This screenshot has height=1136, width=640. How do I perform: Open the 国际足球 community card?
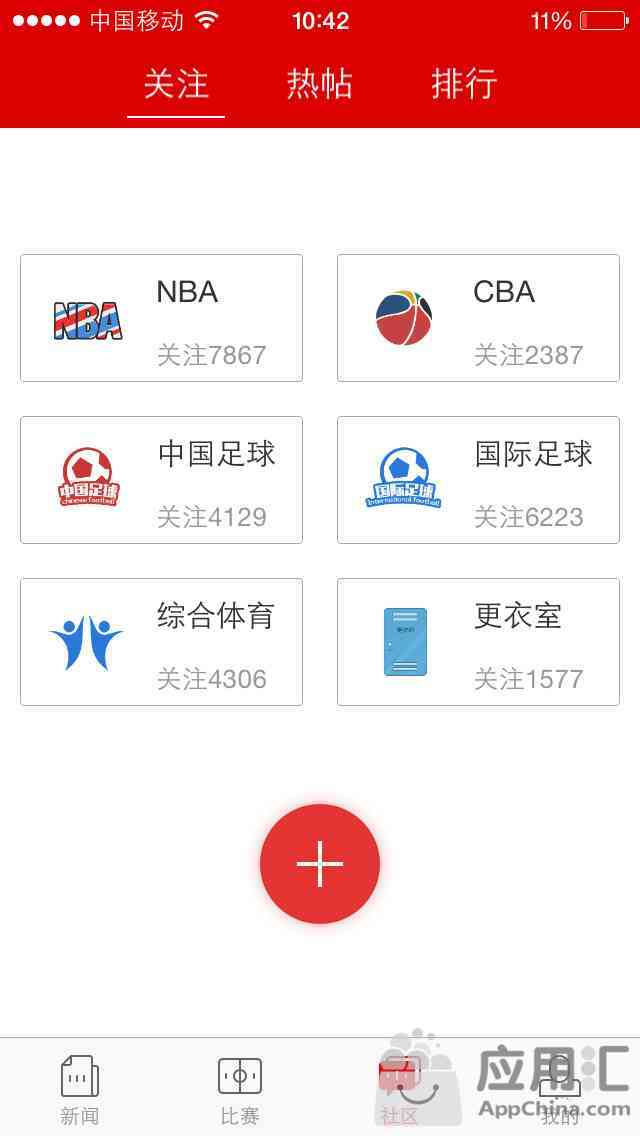[x=478, y=480]
